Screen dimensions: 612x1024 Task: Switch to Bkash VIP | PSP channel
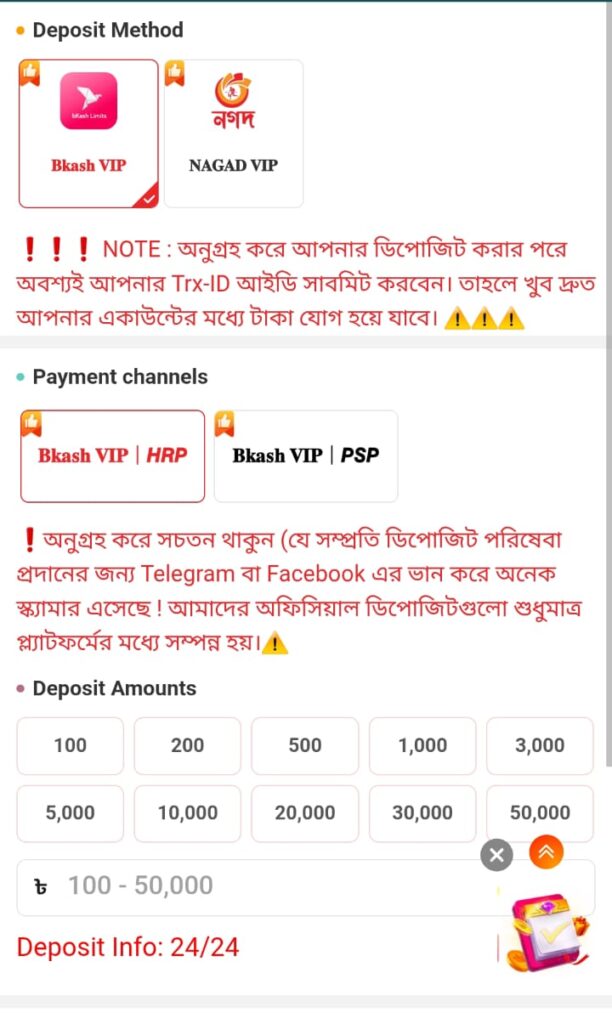pyautogui.click(x=306, y=456)
